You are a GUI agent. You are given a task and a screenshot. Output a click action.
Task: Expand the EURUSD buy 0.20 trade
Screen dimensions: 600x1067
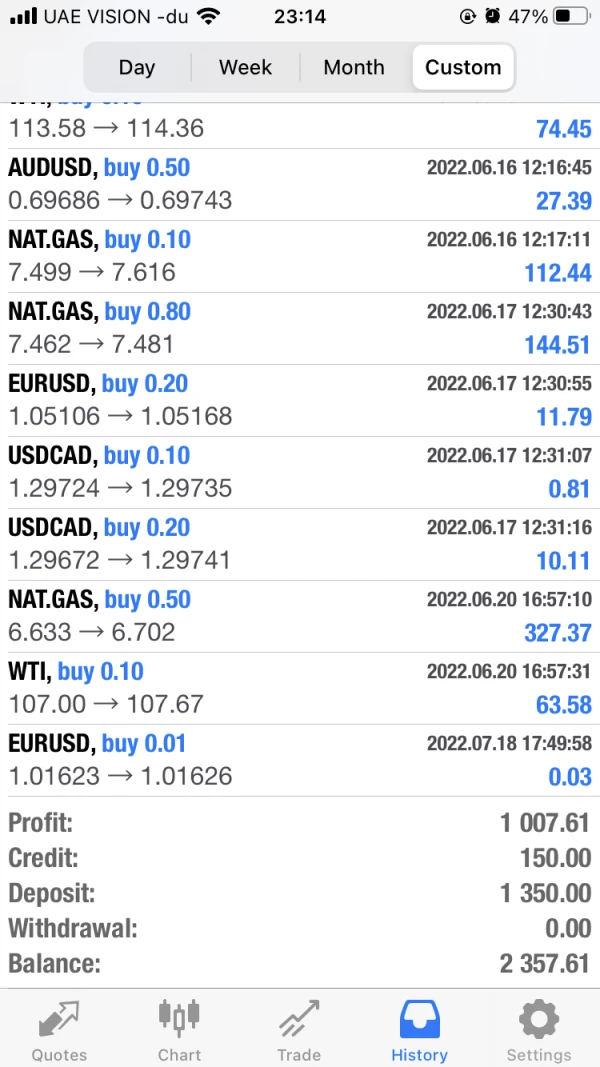(300, 401)
